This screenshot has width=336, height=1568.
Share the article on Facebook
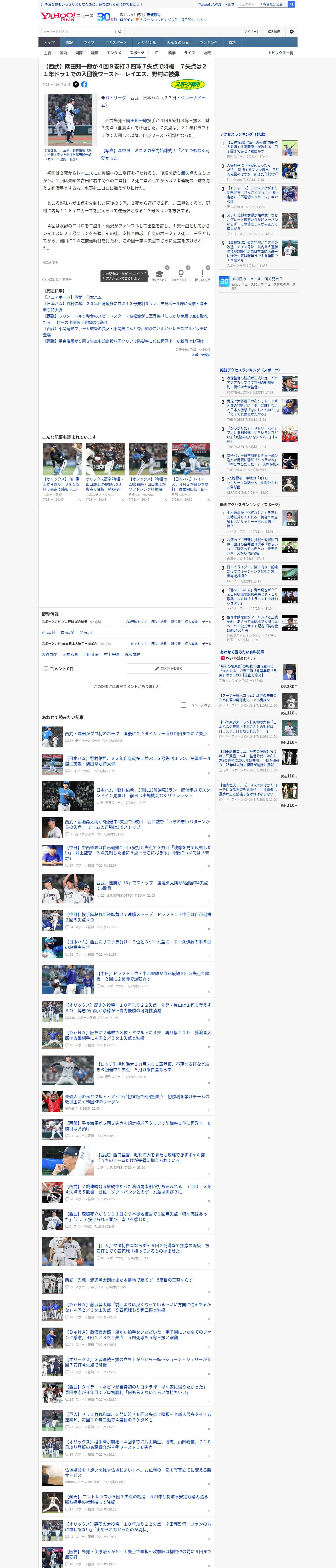point(84,85)
